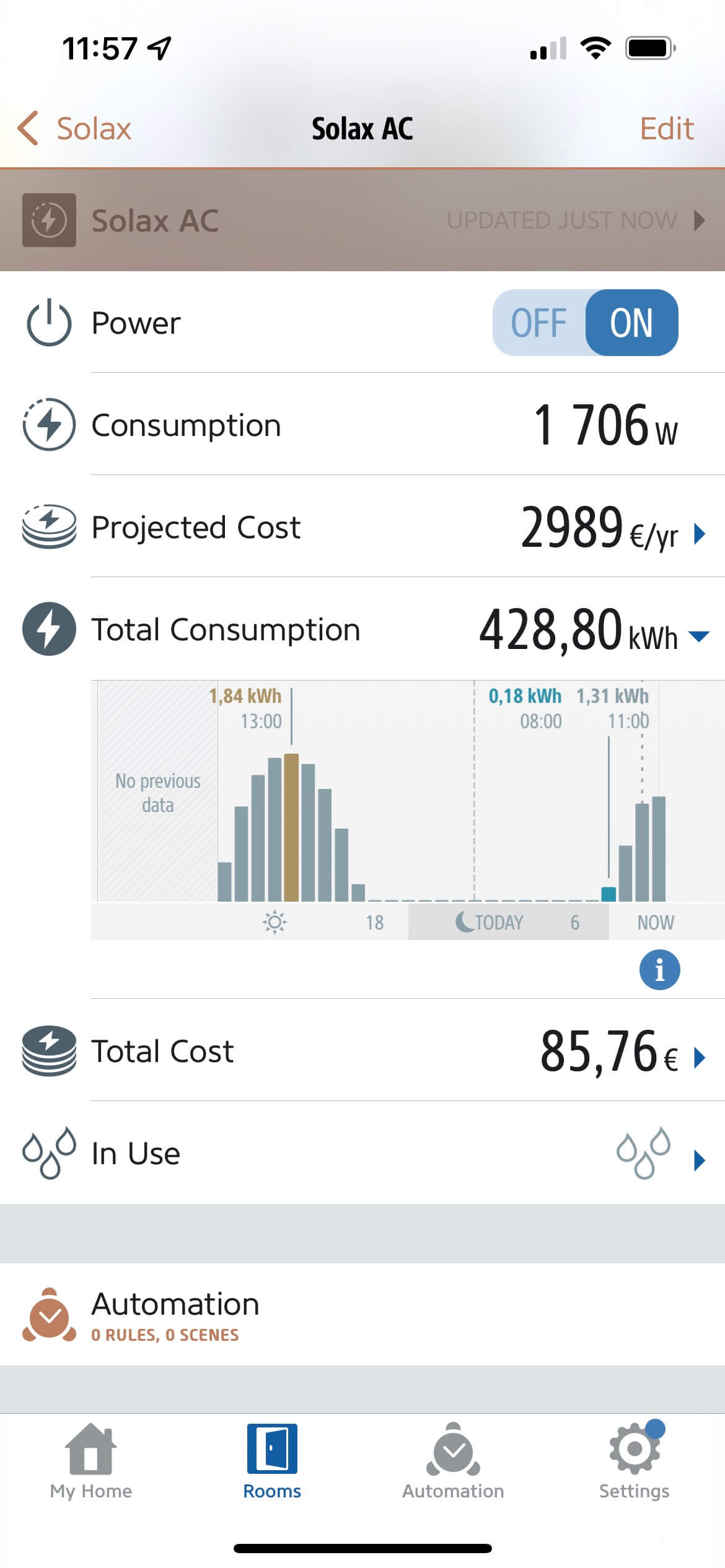Switch to the Rooms tab

pos(272,1461)
